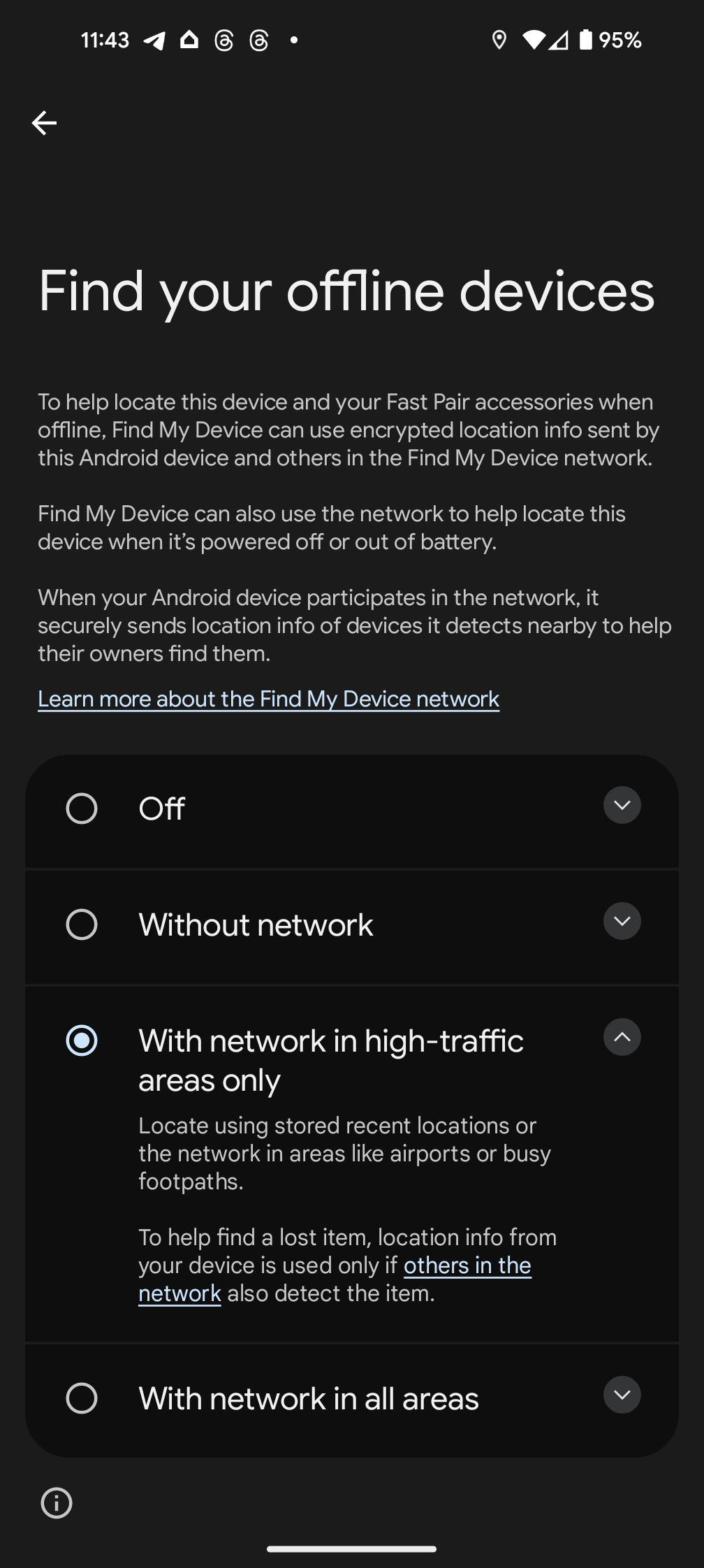Click the back arrow at top left
This screenshot has height=1568, width=704.
44,123
